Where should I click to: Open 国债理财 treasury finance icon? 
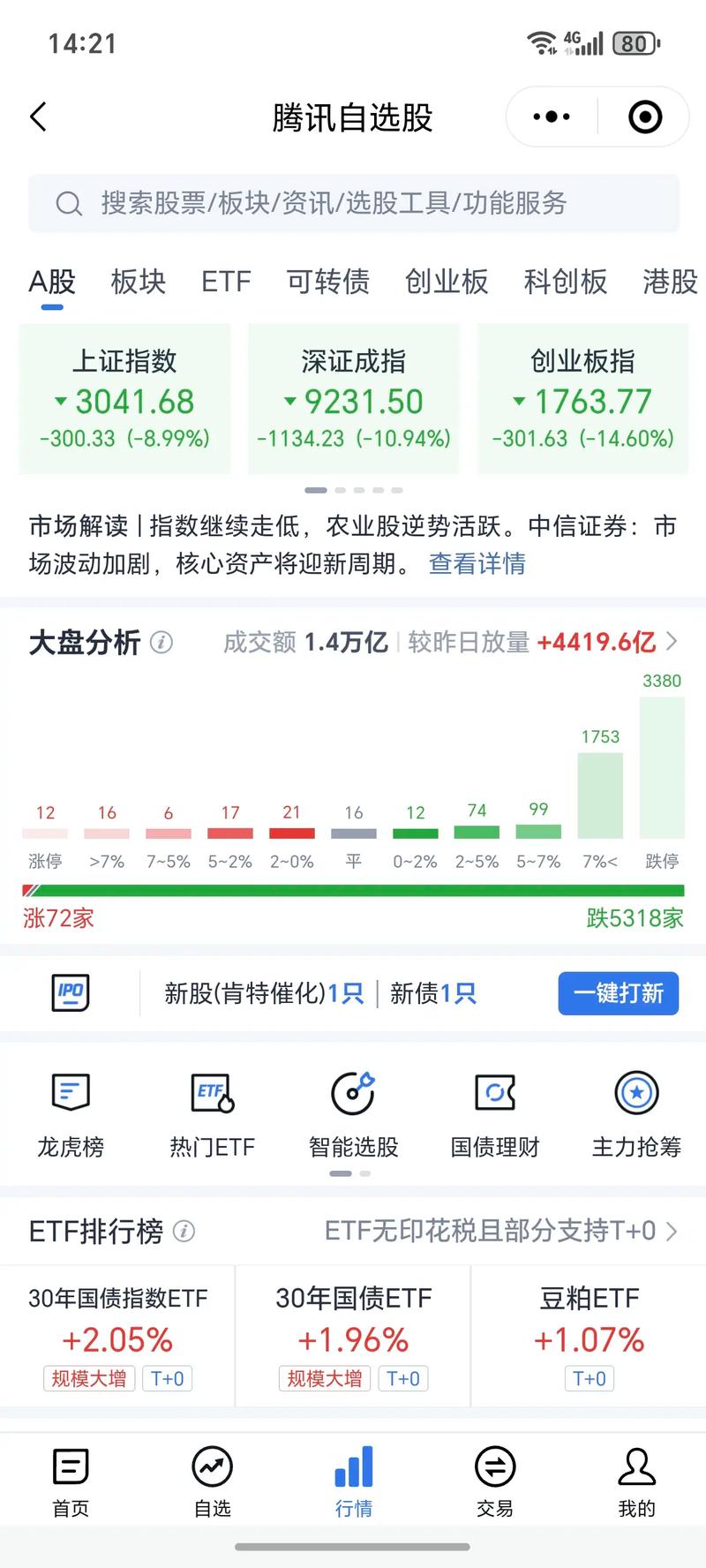(494, 1112)
